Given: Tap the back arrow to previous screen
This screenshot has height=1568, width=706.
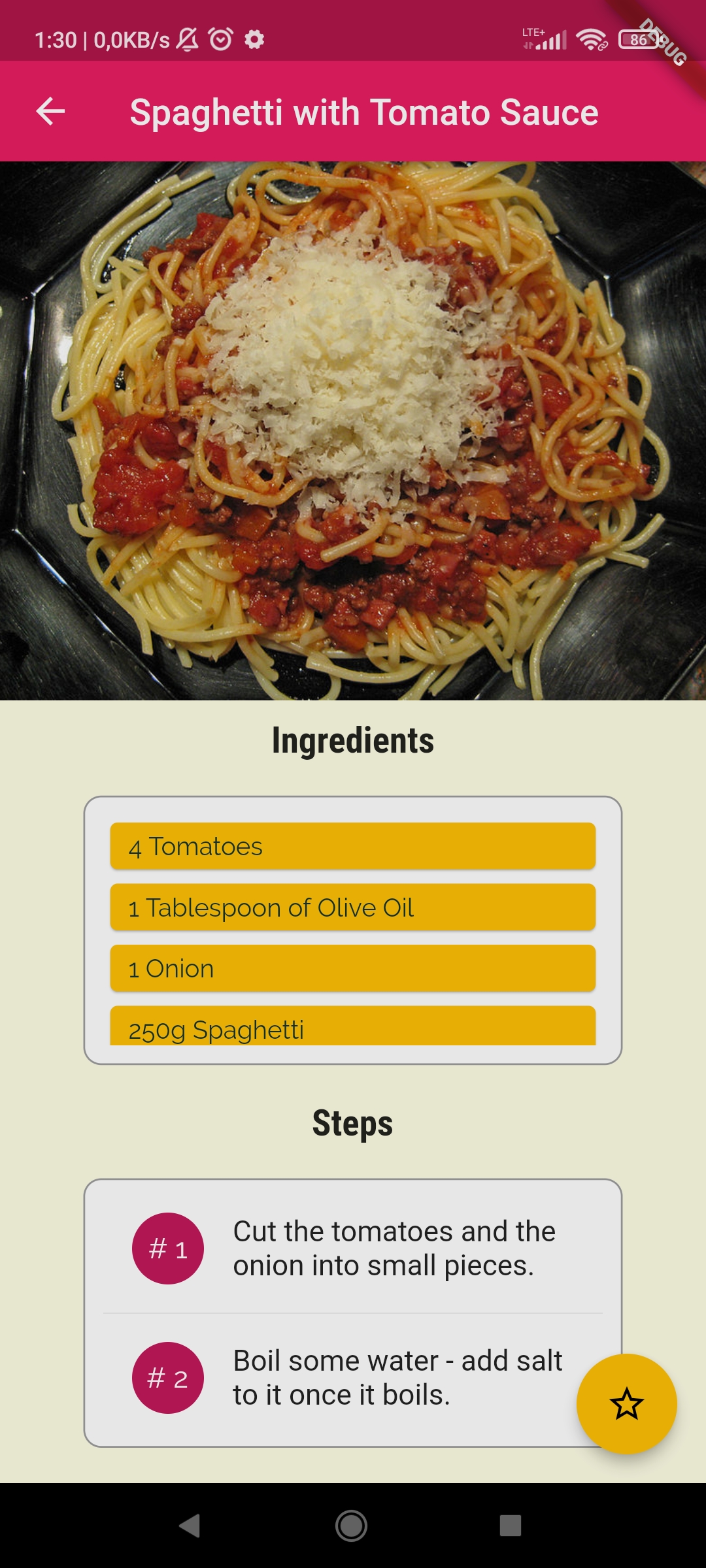Looking at the screenshot, I should (49, 111).
